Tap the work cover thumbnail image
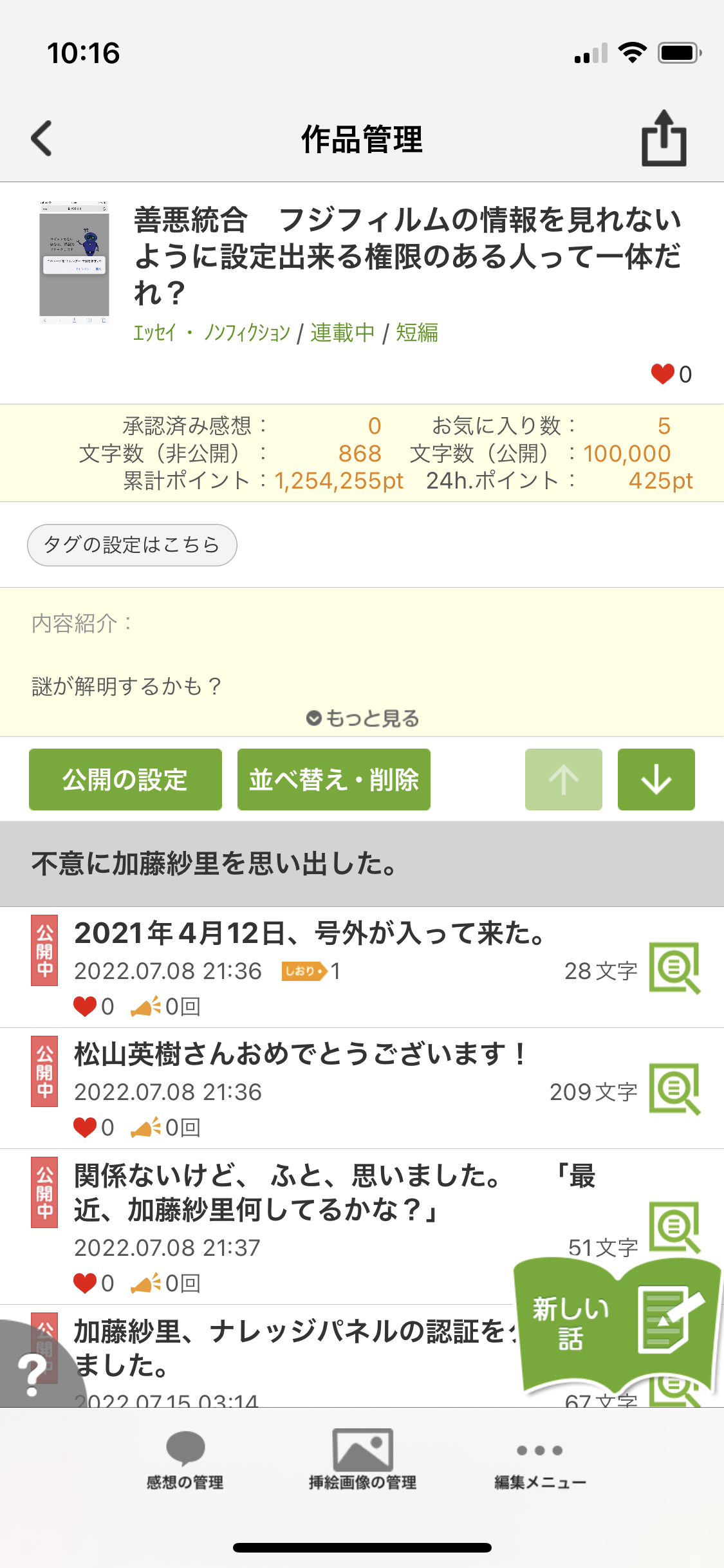724x1568 pixels. (x=74, y=263)
